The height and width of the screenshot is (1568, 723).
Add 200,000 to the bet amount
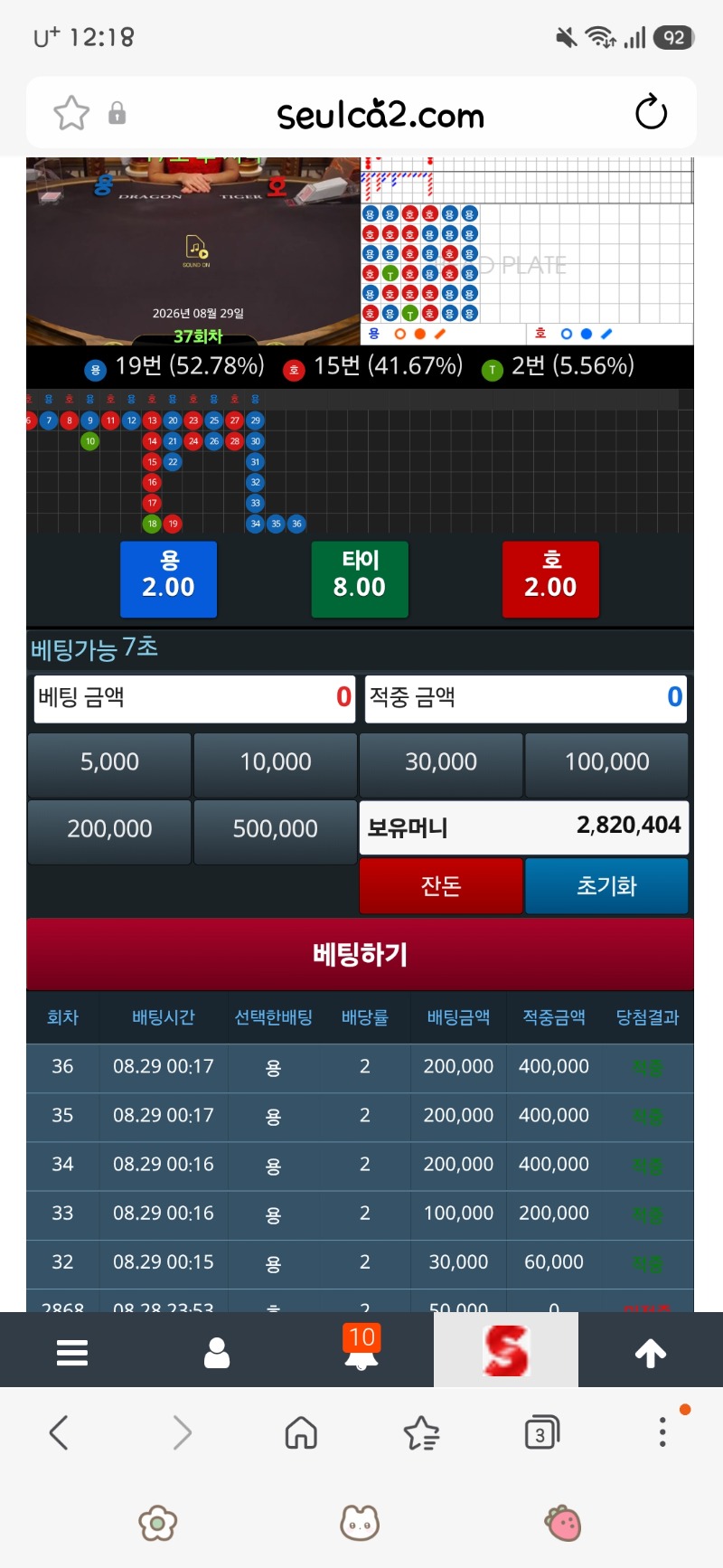click(x=109, y=829)
